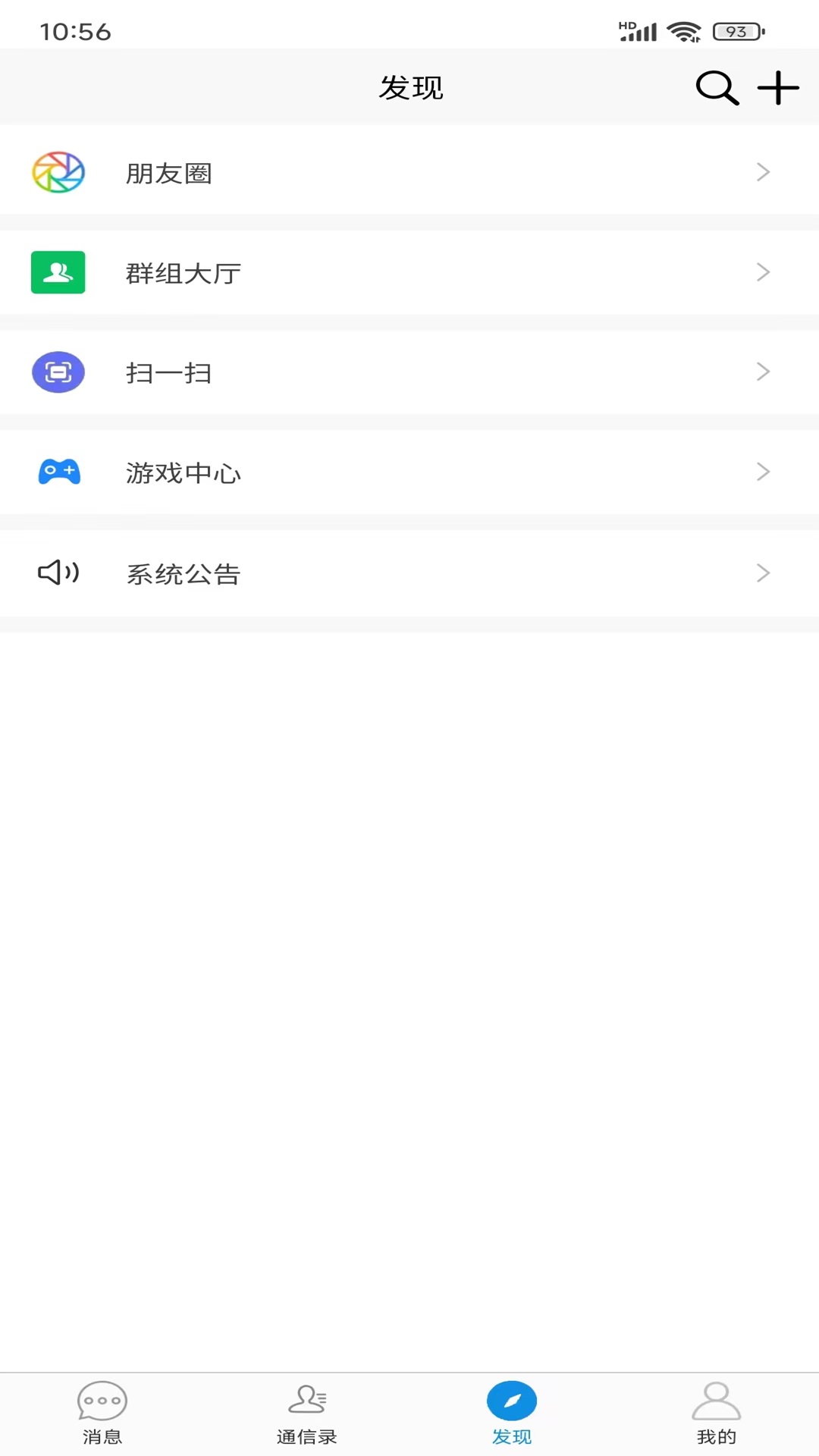
Task: Switch to the 消息 tab
Action: 101,1413
